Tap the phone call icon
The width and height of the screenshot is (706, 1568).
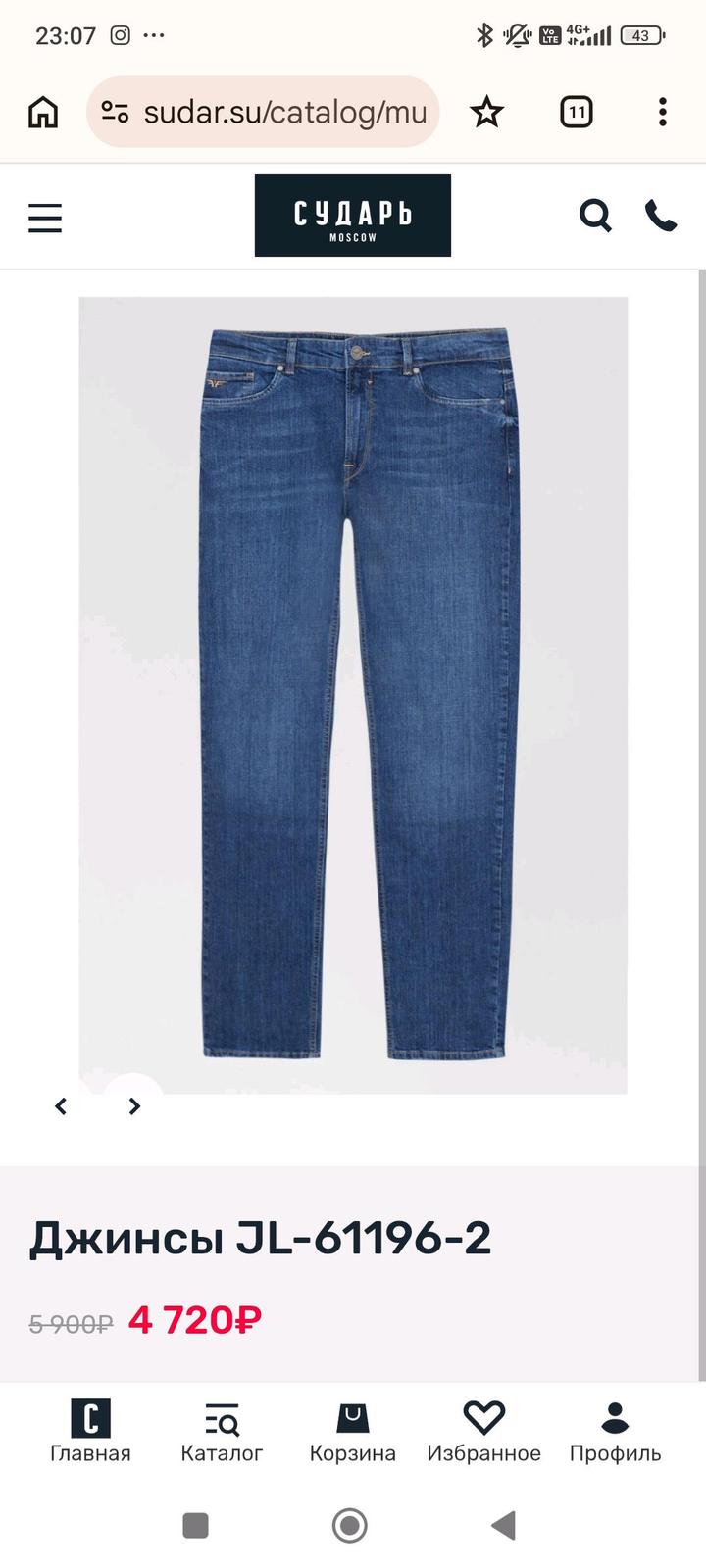coord(661,215)
